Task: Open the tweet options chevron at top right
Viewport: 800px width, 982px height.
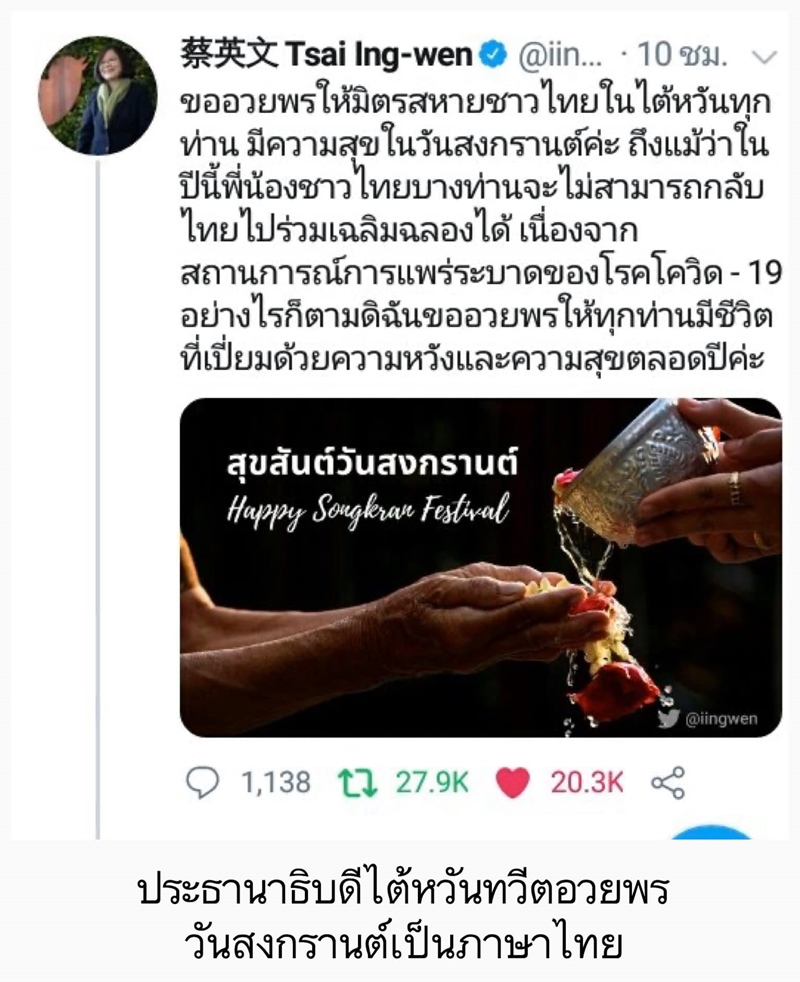Action: coord(766,55)
